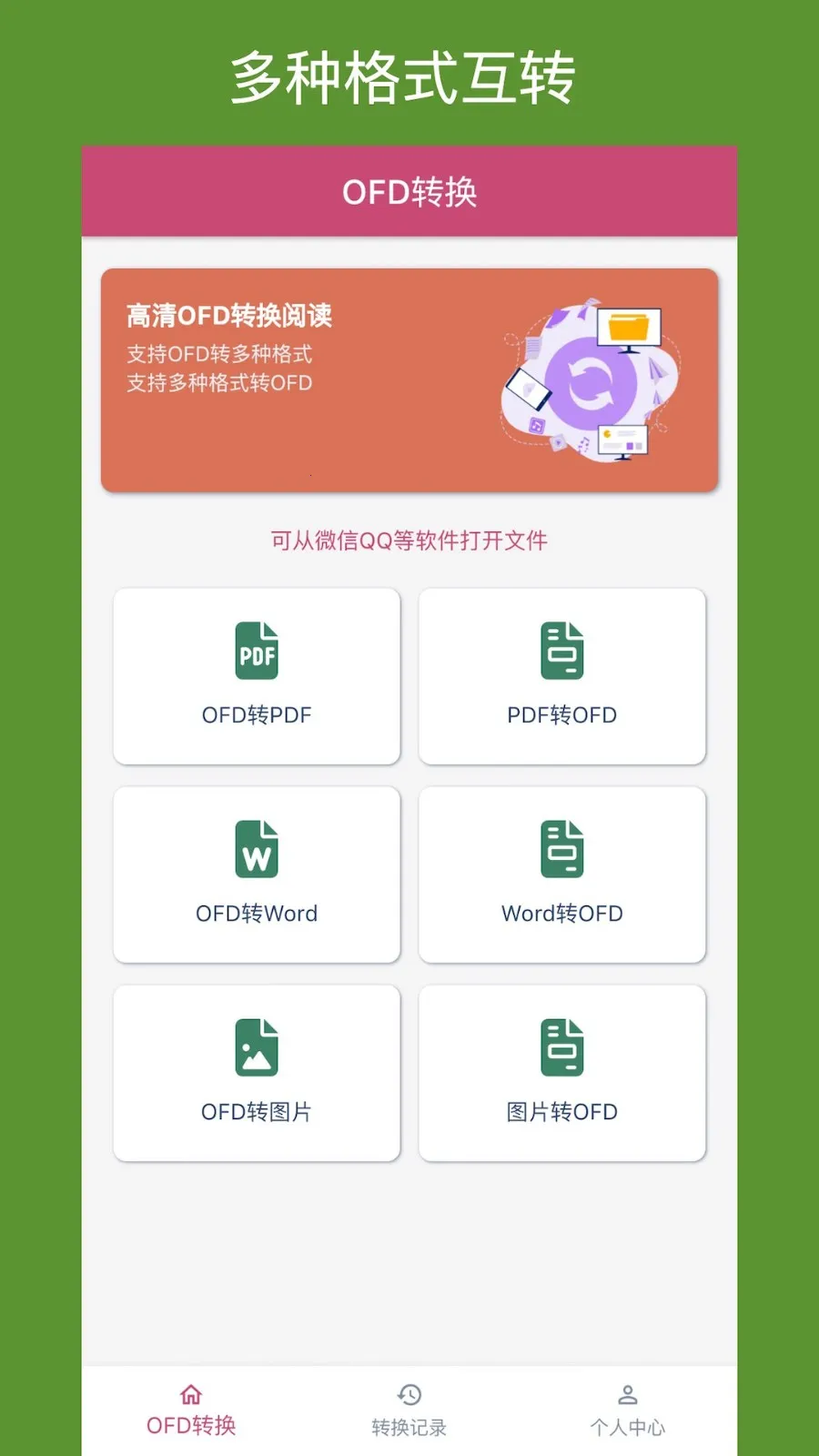This screenshot has height=1456, width=819.
Task: Select the OFD转Word icon with W
Action: (256, 848)
